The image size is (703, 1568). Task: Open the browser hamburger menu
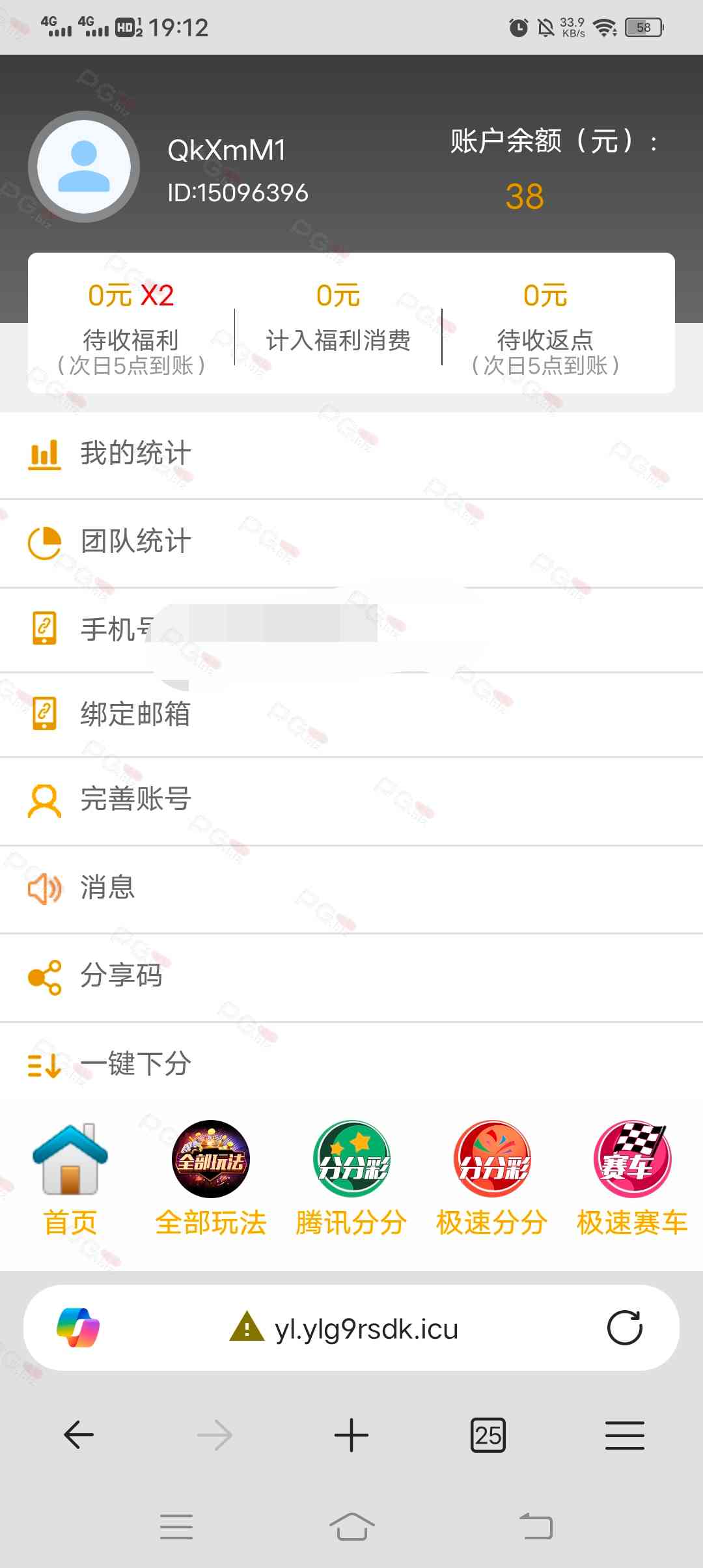click(624, 1435)
